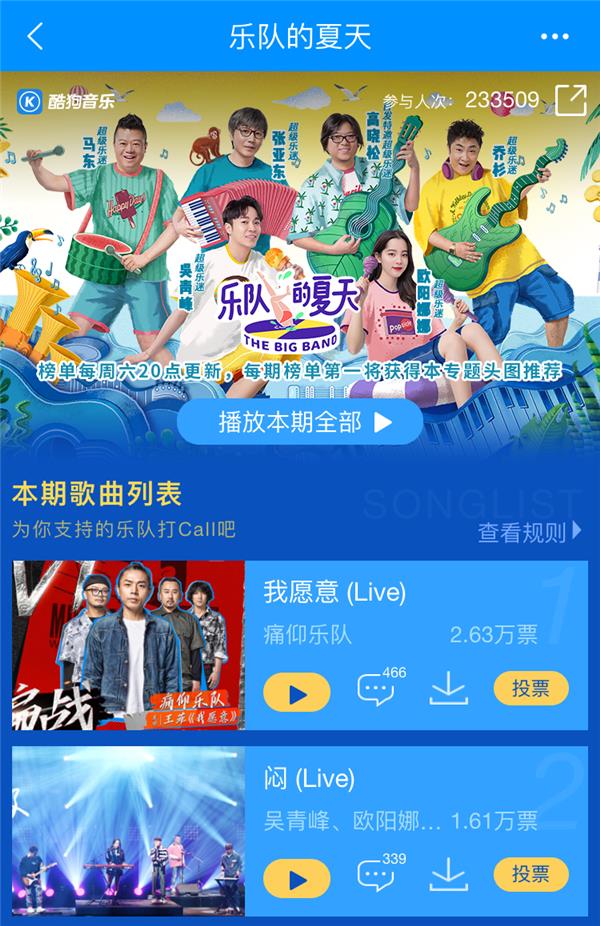This screenshot has width=600, height=926.
Task: Open the three-dot overflow menu
Action: [x=554, y=37]
